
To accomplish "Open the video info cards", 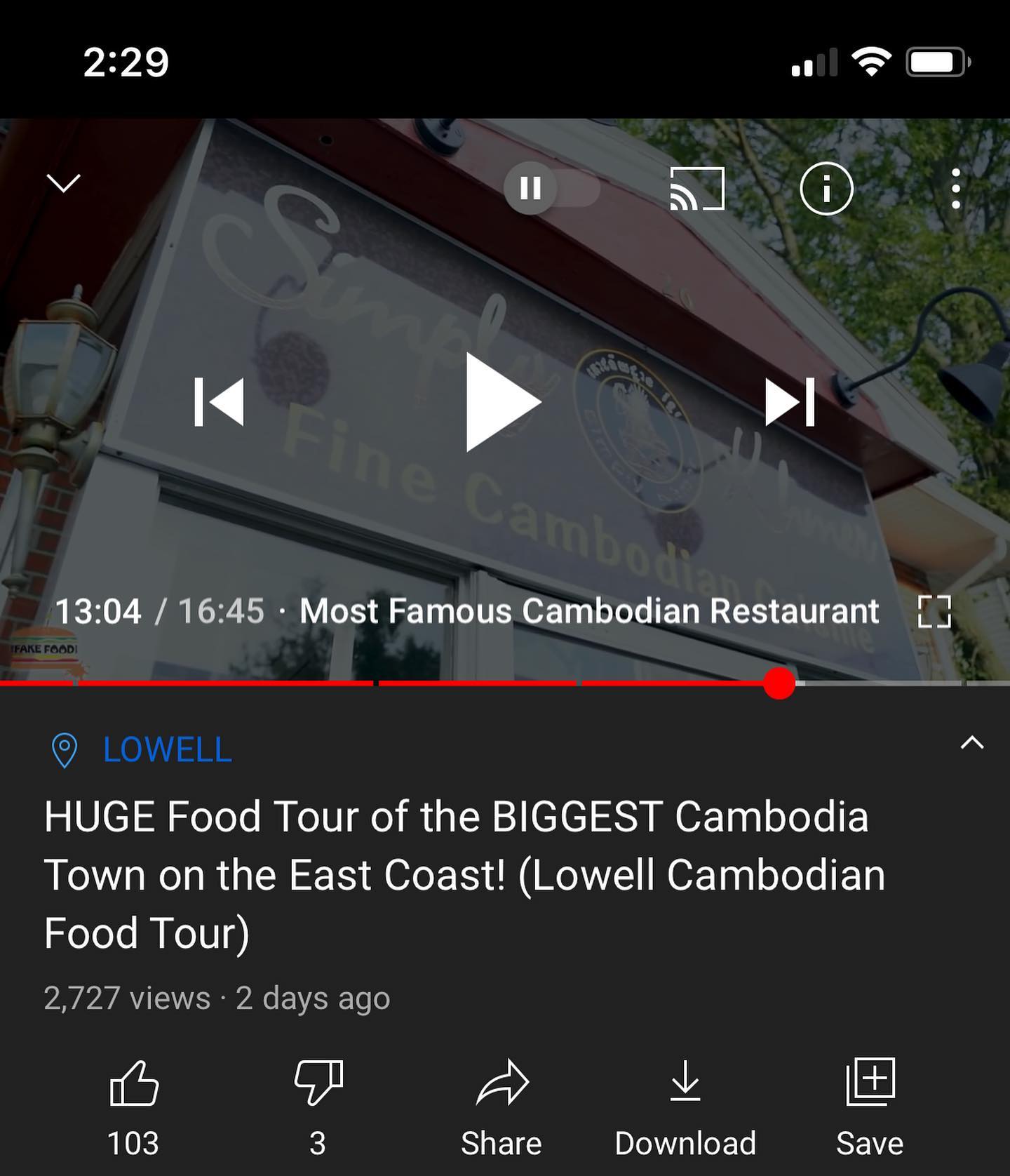I will coord(826,189).
